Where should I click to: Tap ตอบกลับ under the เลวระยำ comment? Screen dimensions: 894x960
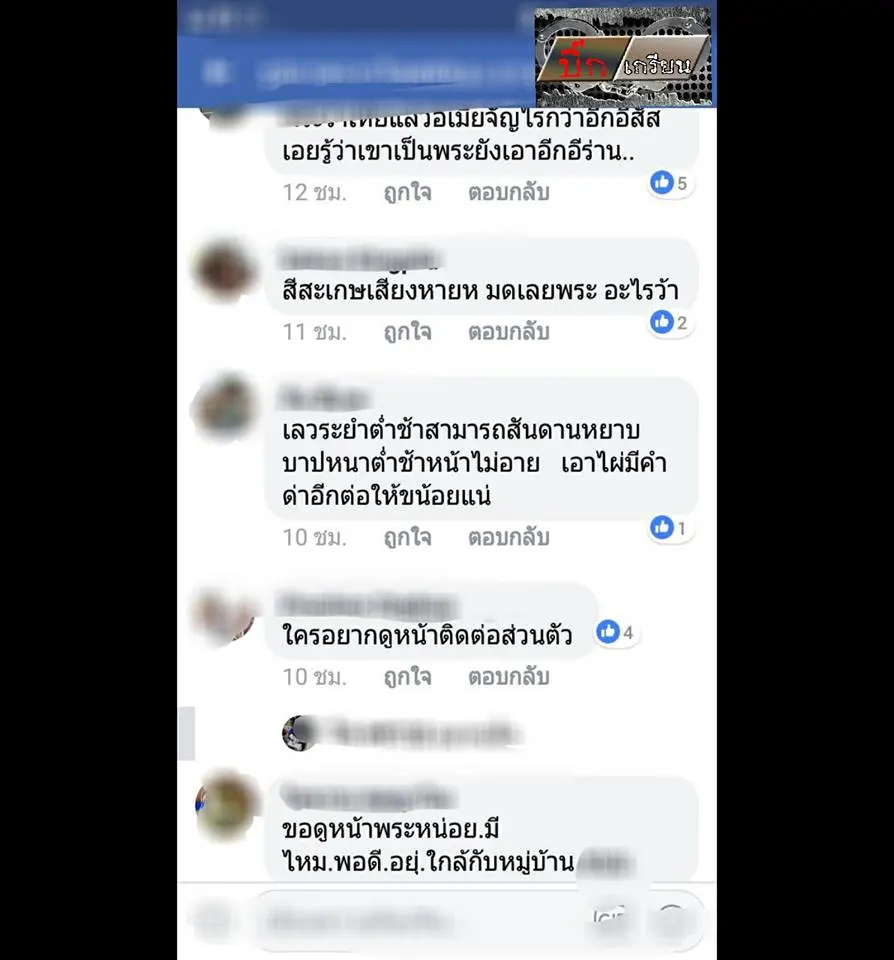pos(508,538)
